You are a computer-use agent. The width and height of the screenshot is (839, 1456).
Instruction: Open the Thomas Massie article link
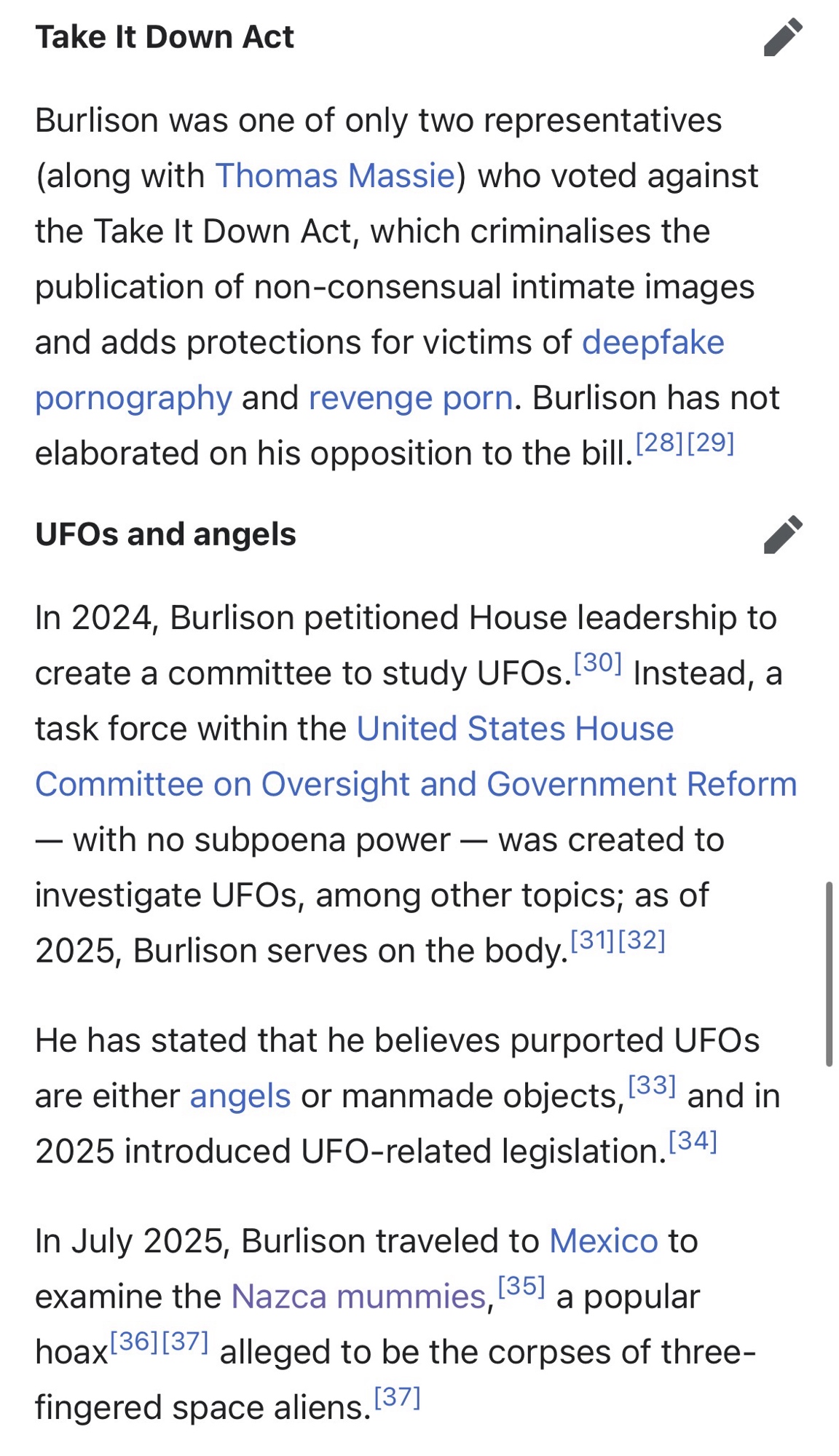tap(335, 176)
